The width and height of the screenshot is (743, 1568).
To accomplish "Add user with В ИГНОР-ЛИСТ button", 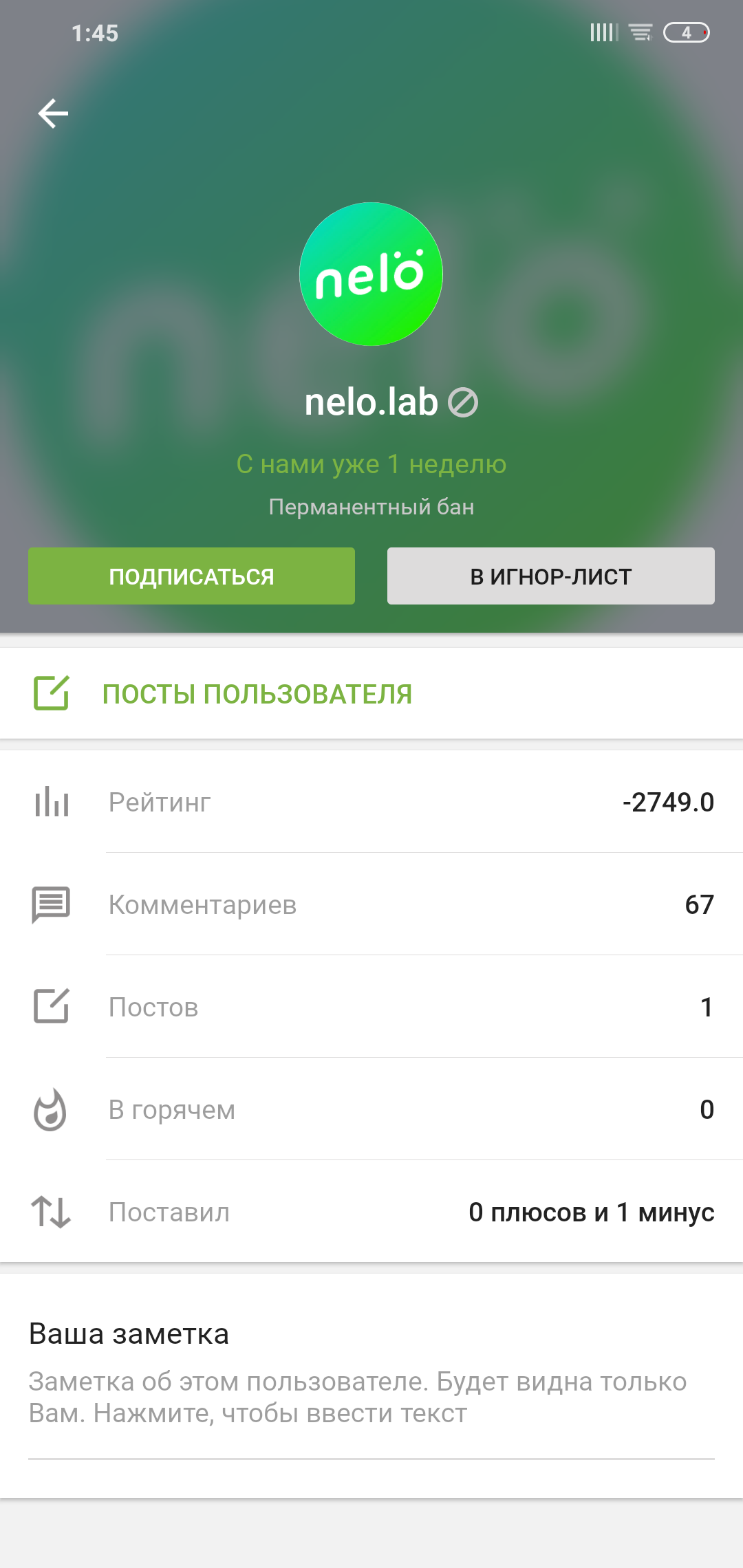I will pos(550,576).
